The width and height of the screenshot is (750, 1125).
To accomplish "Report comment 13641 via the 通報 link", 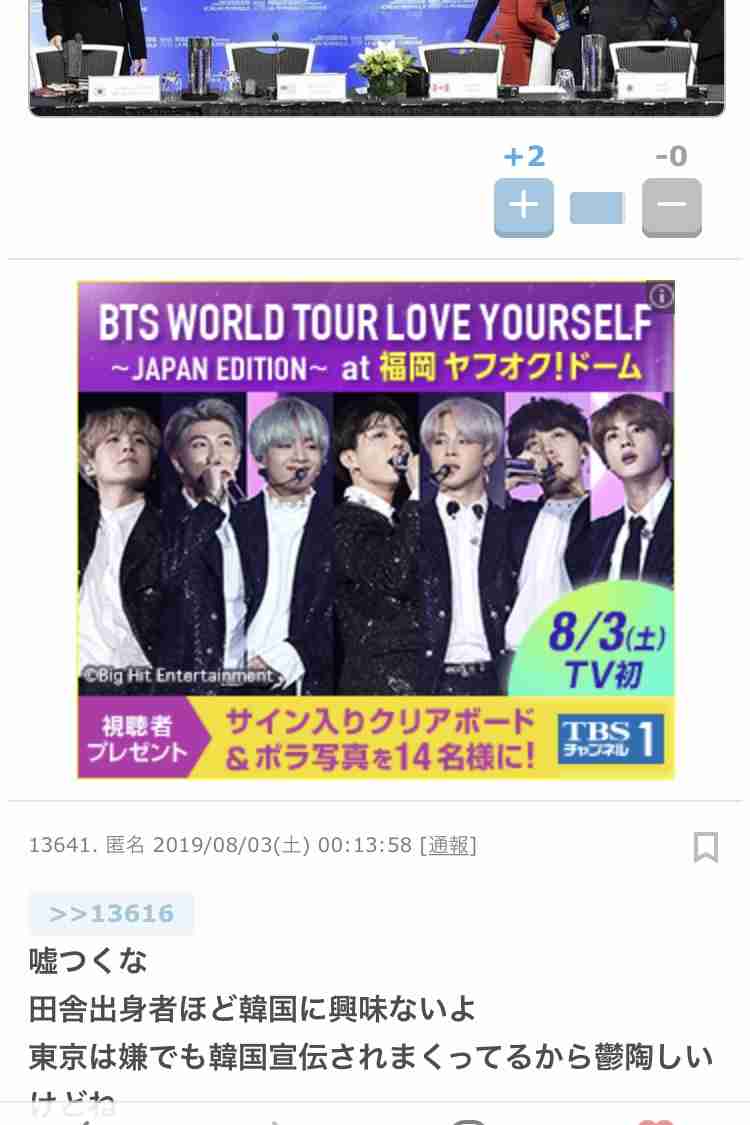I will 447,845.
